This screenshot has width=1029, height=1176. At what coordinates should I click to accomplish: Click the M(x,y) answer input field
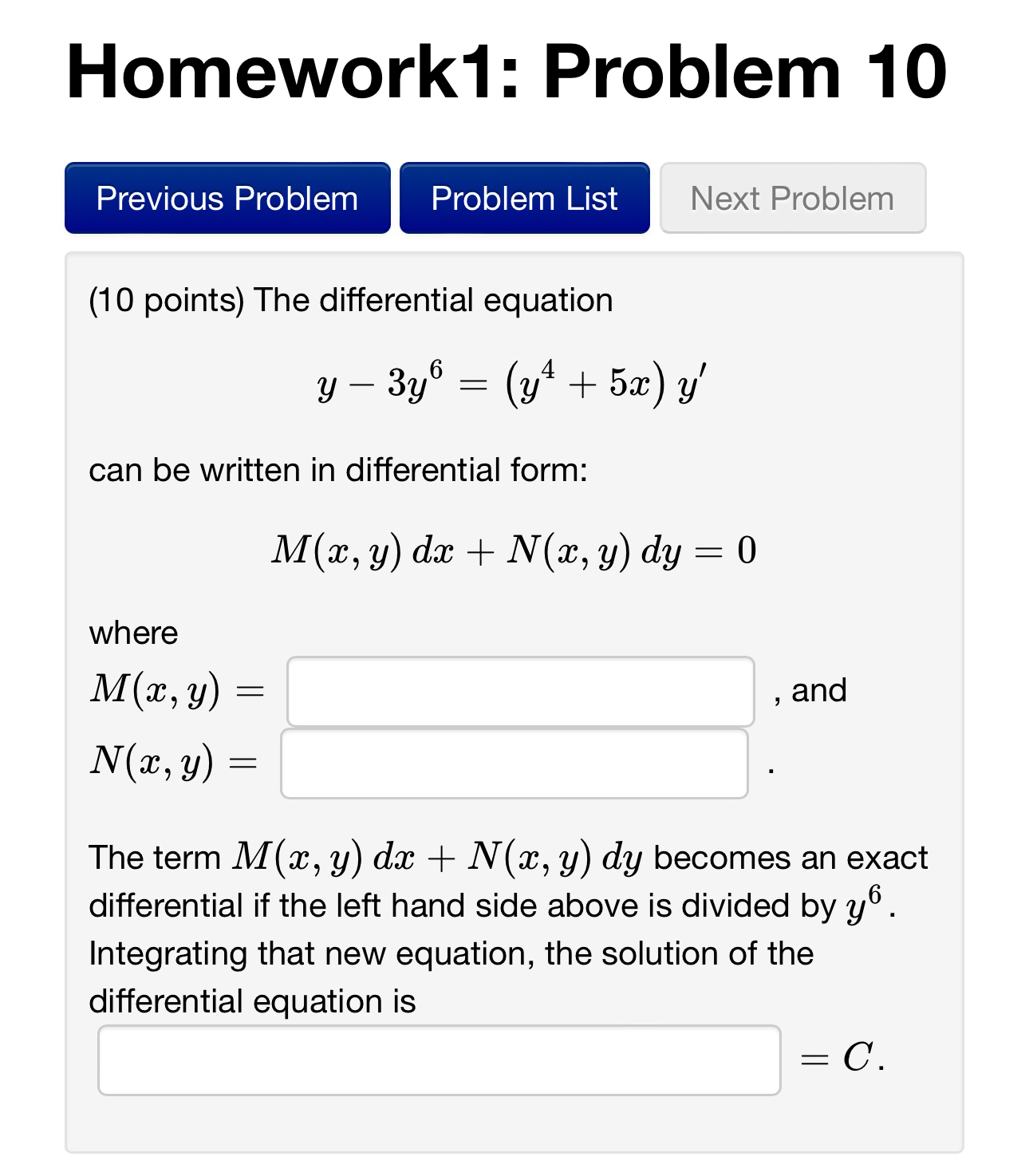520,691
